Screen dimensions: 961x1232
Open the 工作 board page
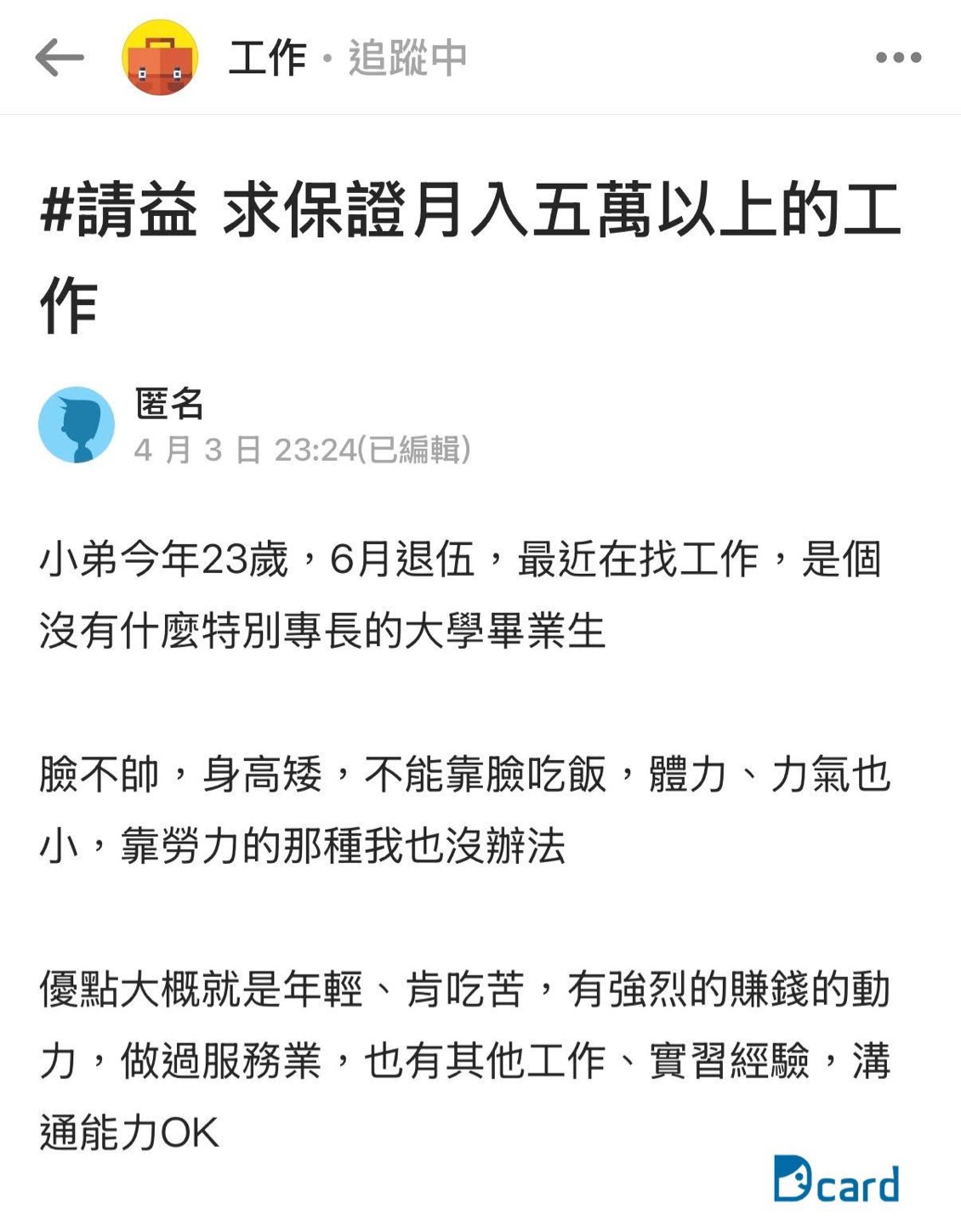point(266,58)
